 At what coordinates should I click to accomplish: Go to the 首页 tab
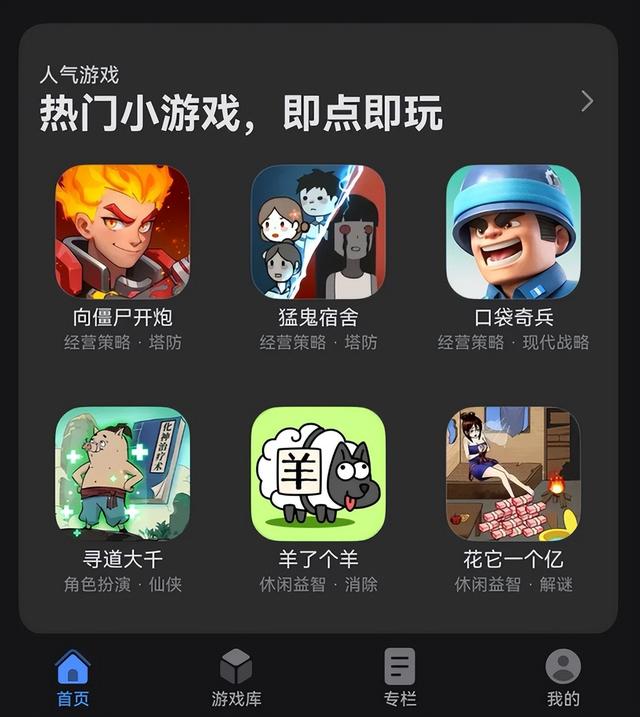pyautogui.click(x=73, y=678)
